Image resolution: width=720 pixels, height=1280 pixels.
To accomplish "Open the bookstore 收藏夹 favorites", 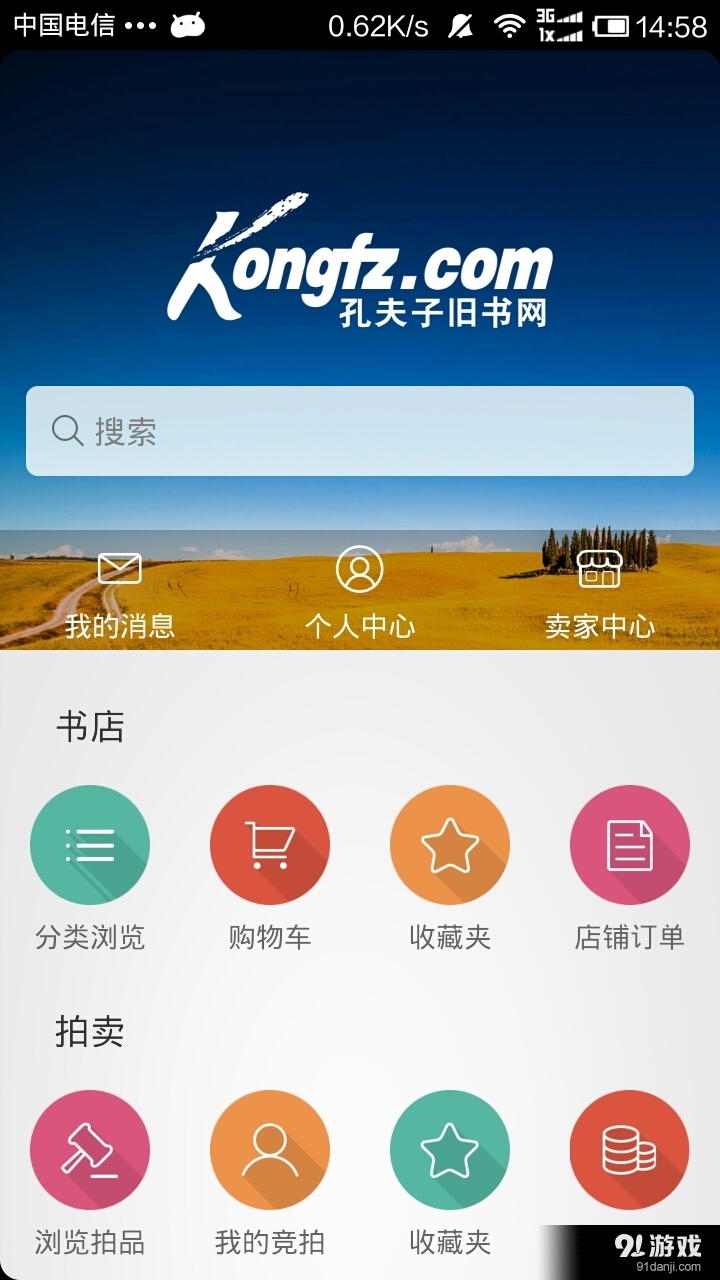I will (450, 844).
